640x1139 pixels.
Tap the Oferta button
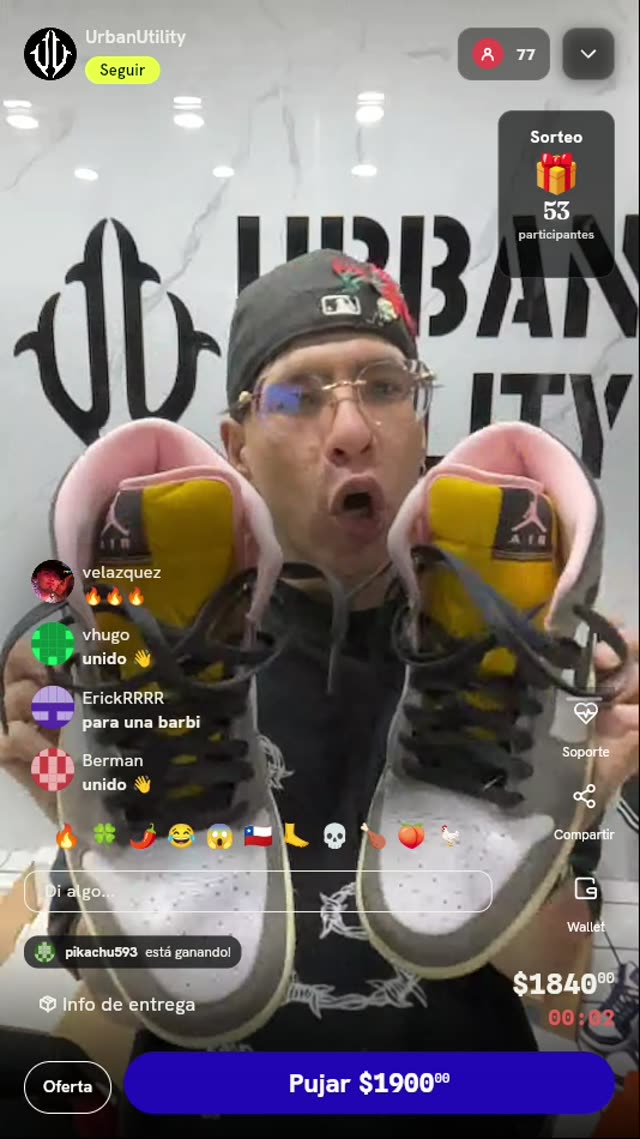coord(68,1087)
